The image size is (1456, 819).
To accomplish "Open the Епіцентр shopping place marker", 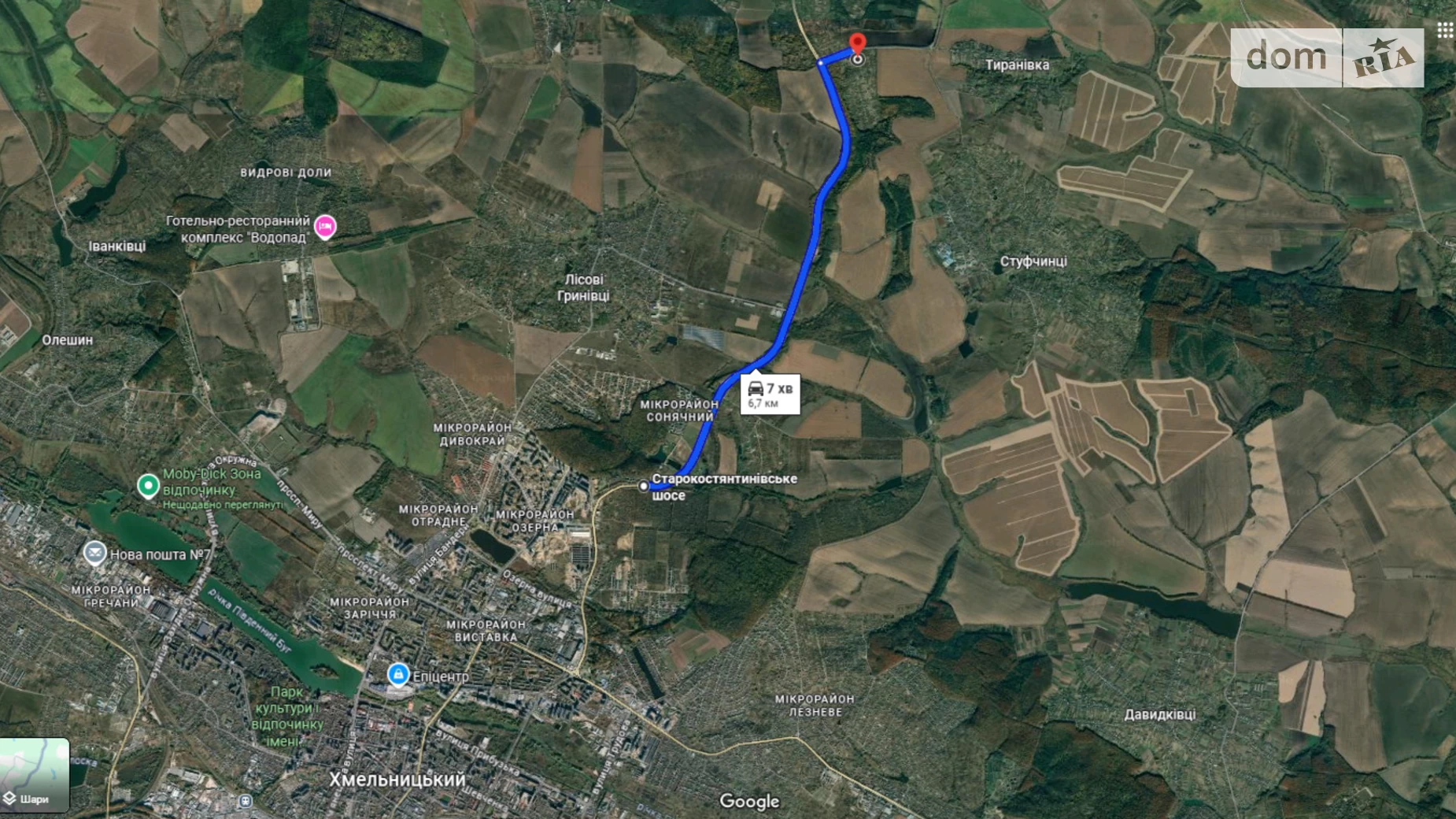I will coord(398,675).
